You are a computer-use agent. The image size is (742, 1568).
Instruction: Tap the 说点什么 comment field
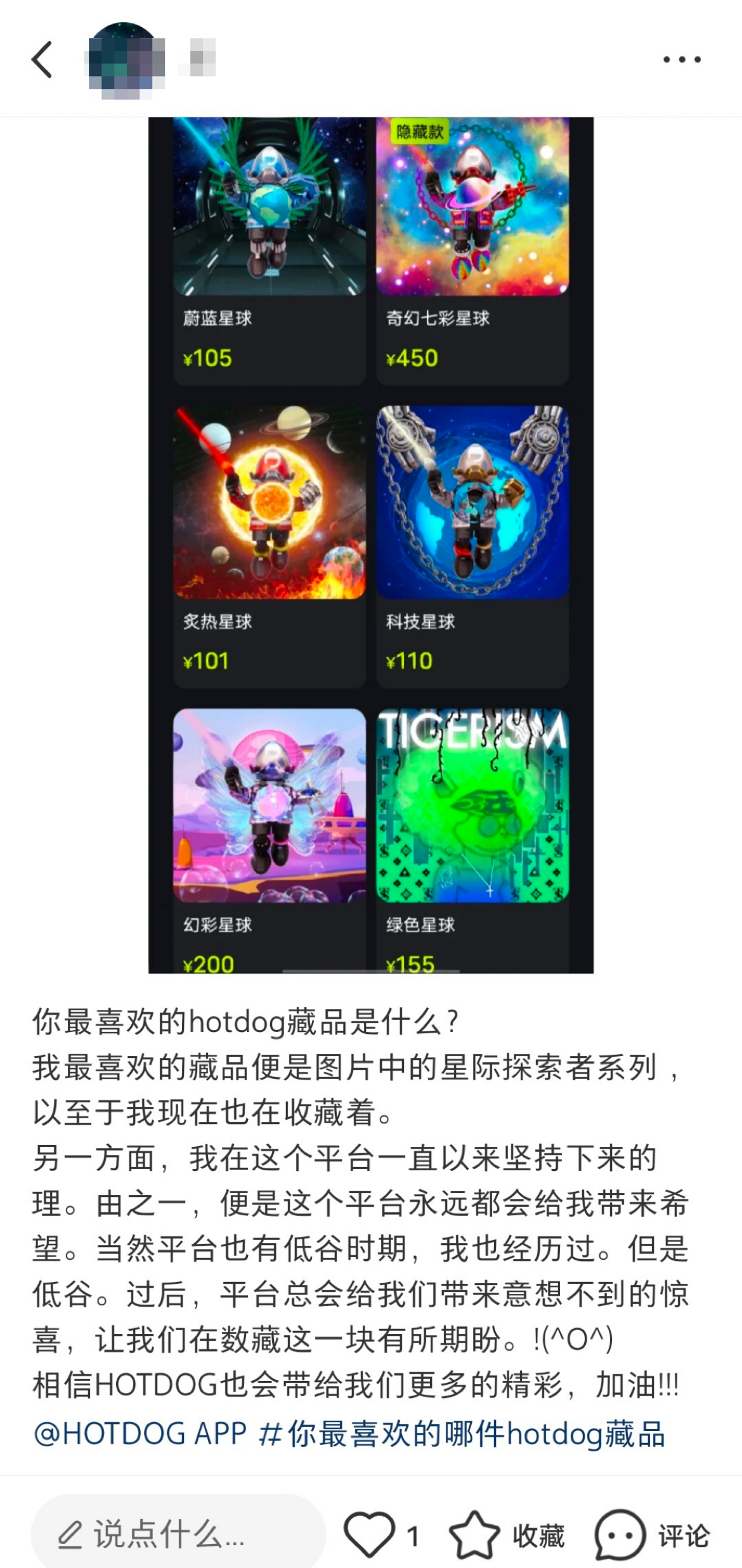coord(178,1535)
